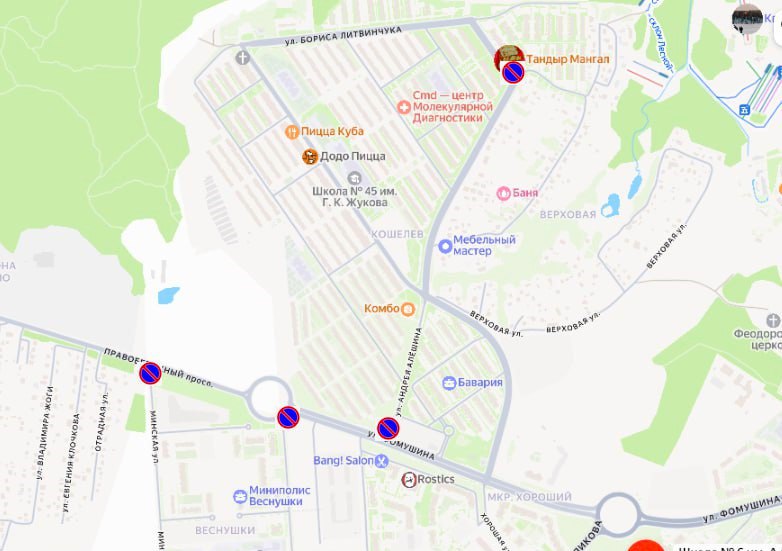Open the Пицца Куба place marker
This screenshot has width=782, height=551.
tap(292, 131)
